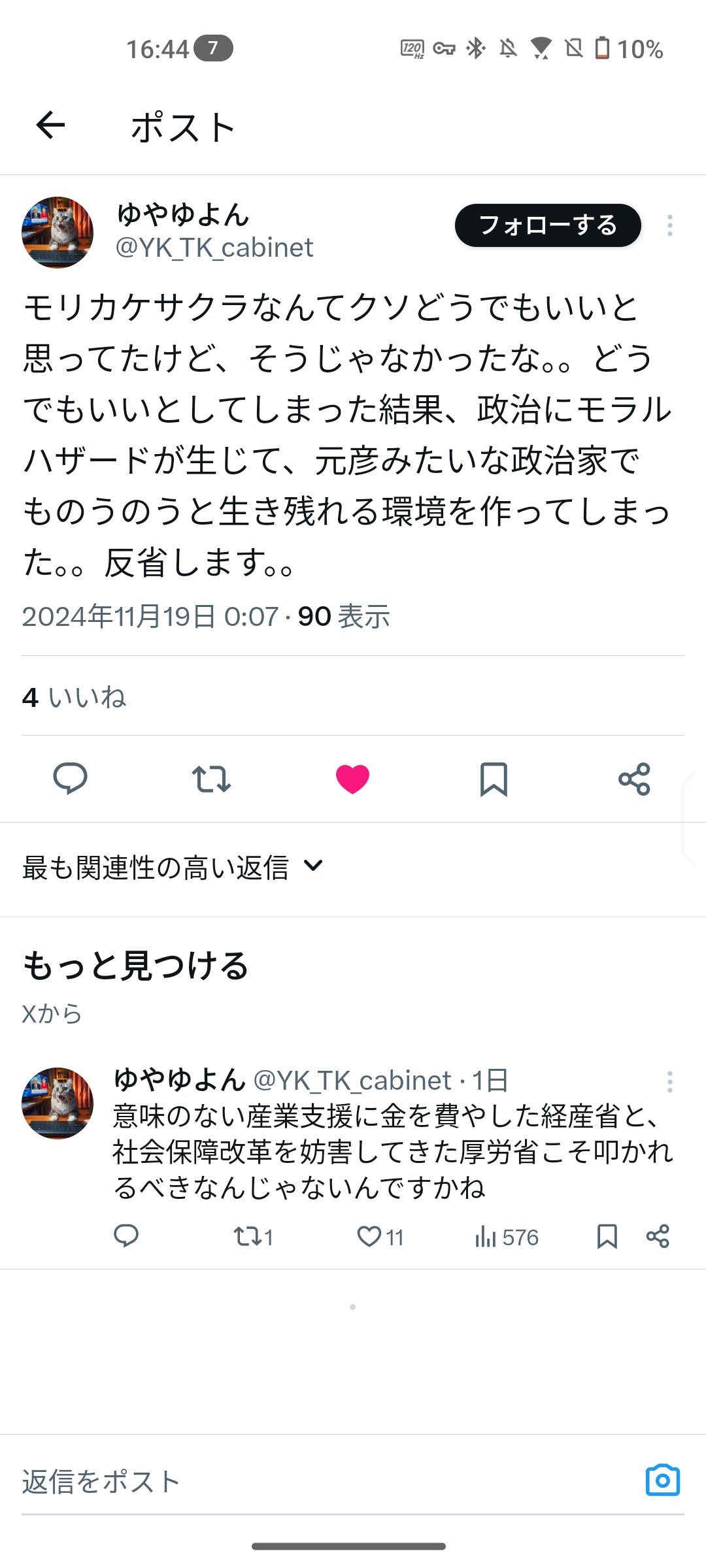Share the main post
706x1568 pixels.
point(634,779)
